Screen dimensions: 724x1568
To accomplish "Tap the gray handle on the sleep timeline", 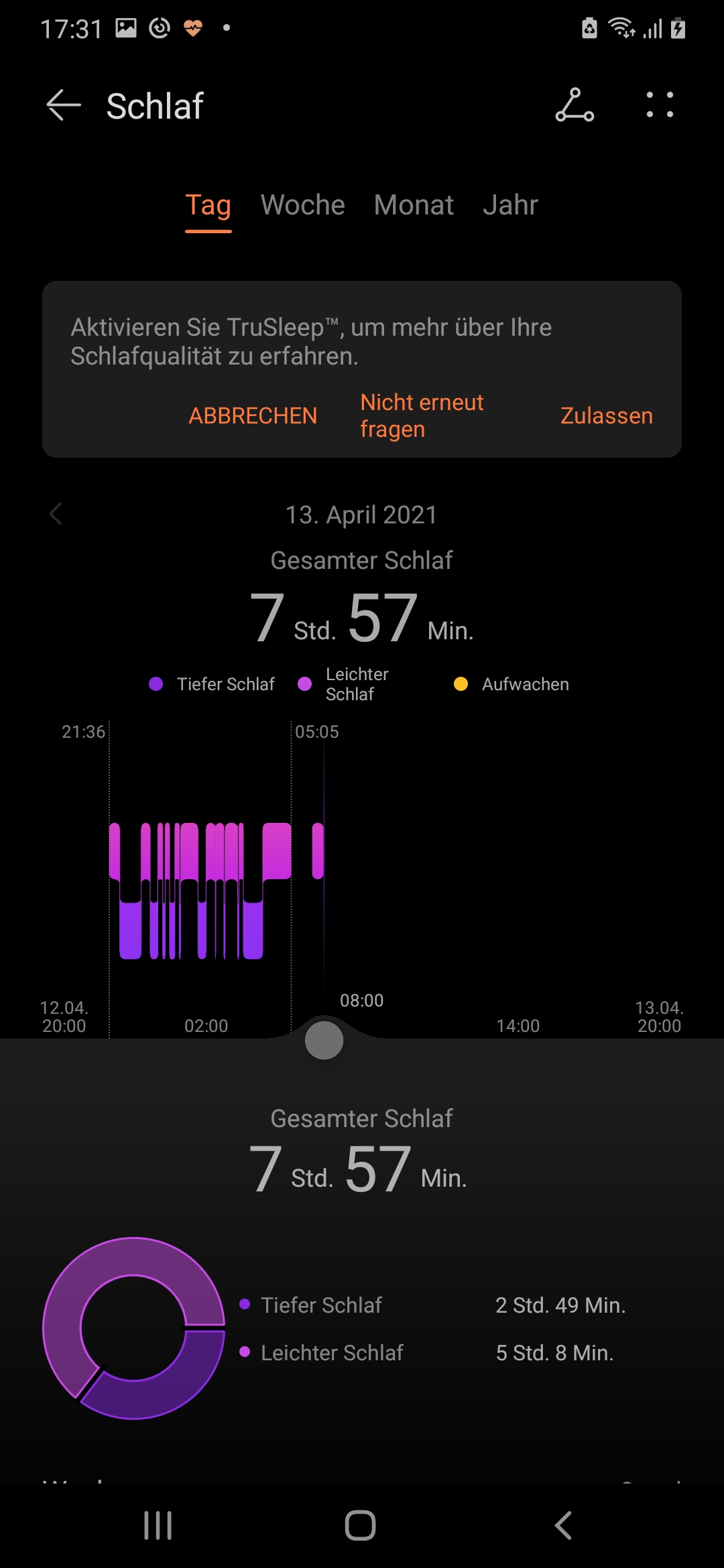I will [324, 1041].
